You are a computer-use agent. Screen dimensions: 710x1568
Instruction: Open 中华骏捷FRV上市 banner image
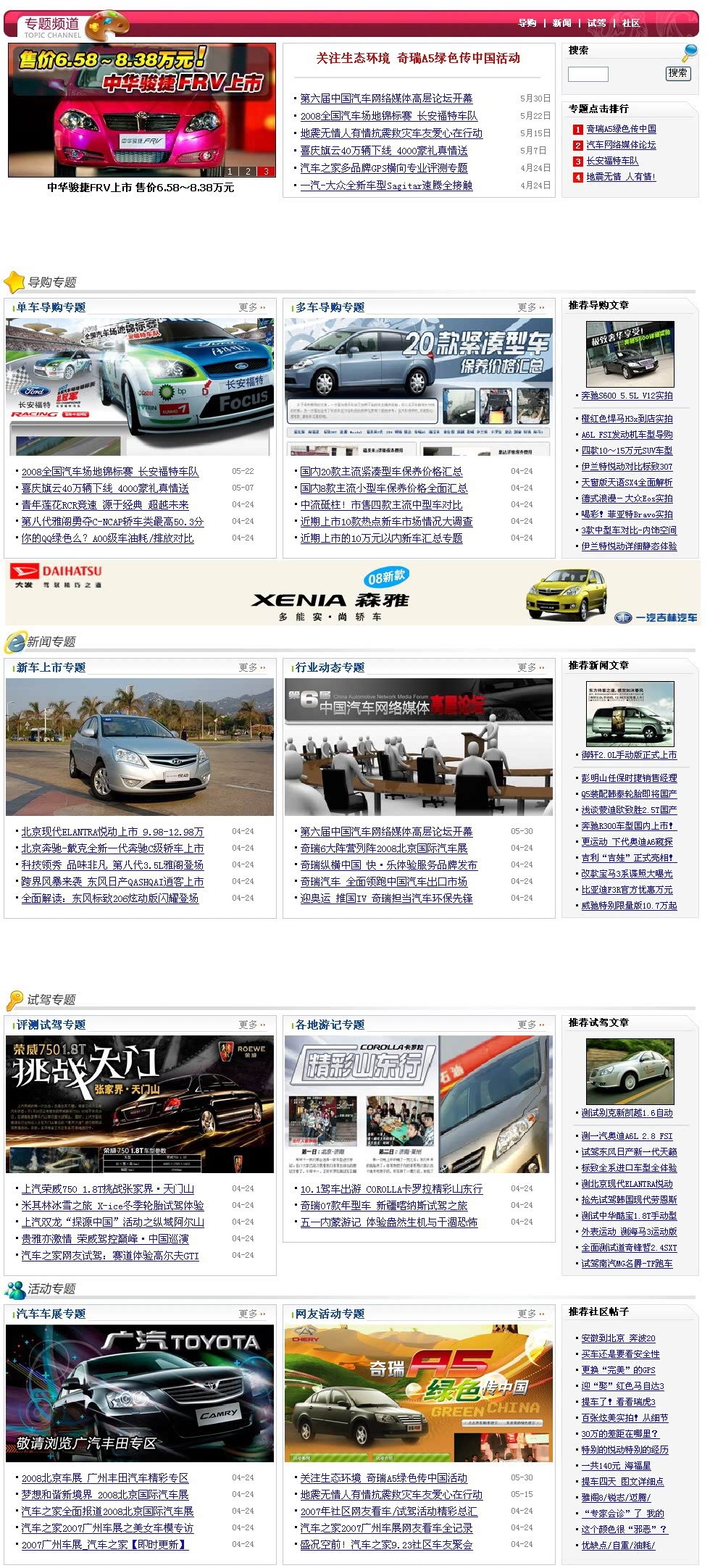[x=142, y=109]
